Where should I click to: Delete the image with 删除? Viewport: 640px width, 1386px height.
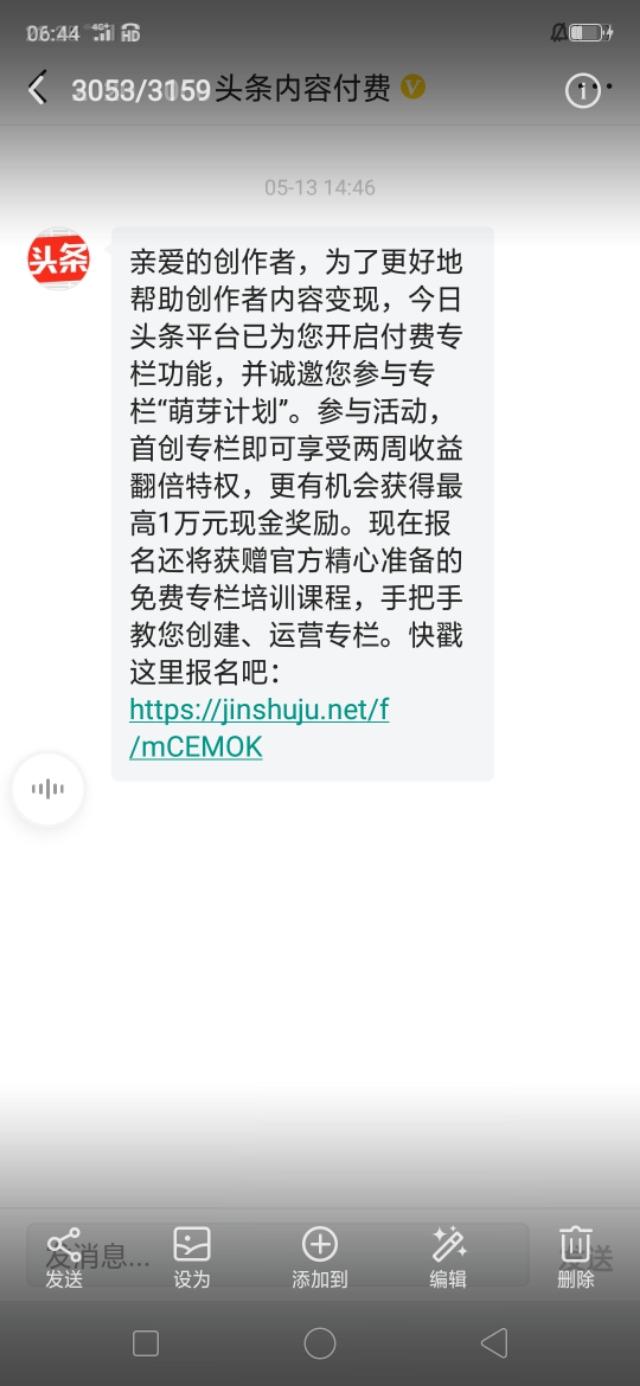576,1257
